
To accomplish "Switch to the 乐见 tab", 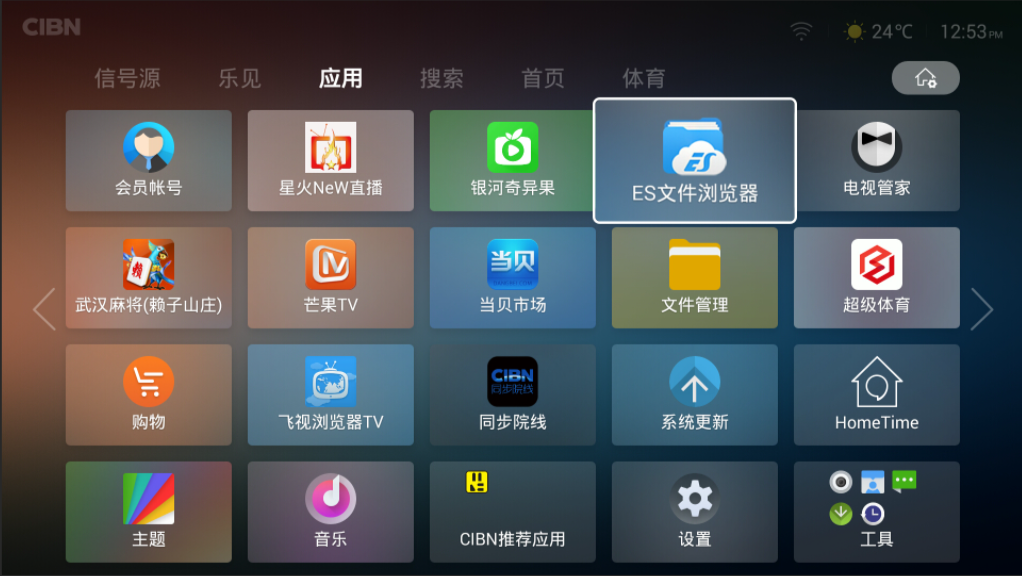I will (240, 78).
